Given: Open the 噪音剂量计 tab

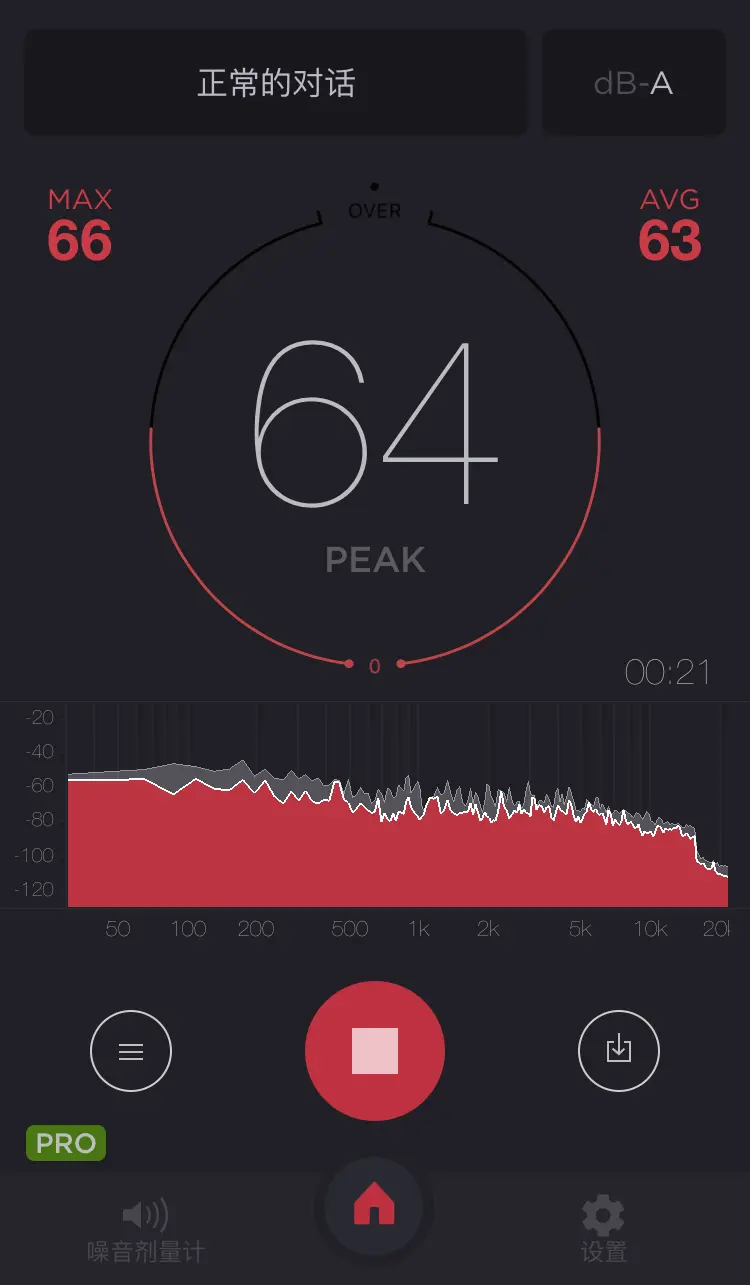Looking at the screenshot, I should click(x=145, y=1231).
